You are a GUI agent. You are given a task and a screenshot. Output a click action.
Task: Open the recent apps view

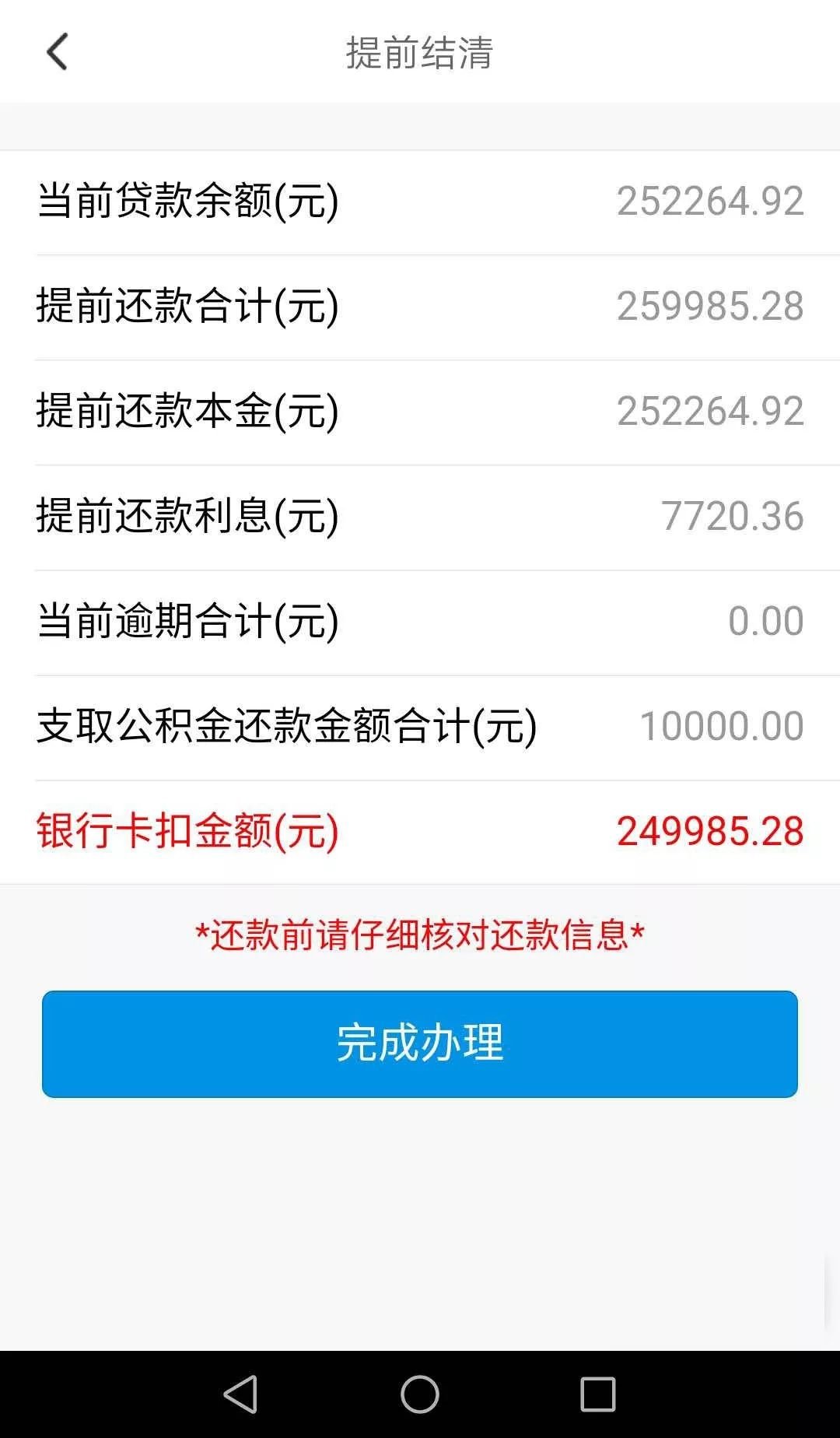pos(598,1393)
